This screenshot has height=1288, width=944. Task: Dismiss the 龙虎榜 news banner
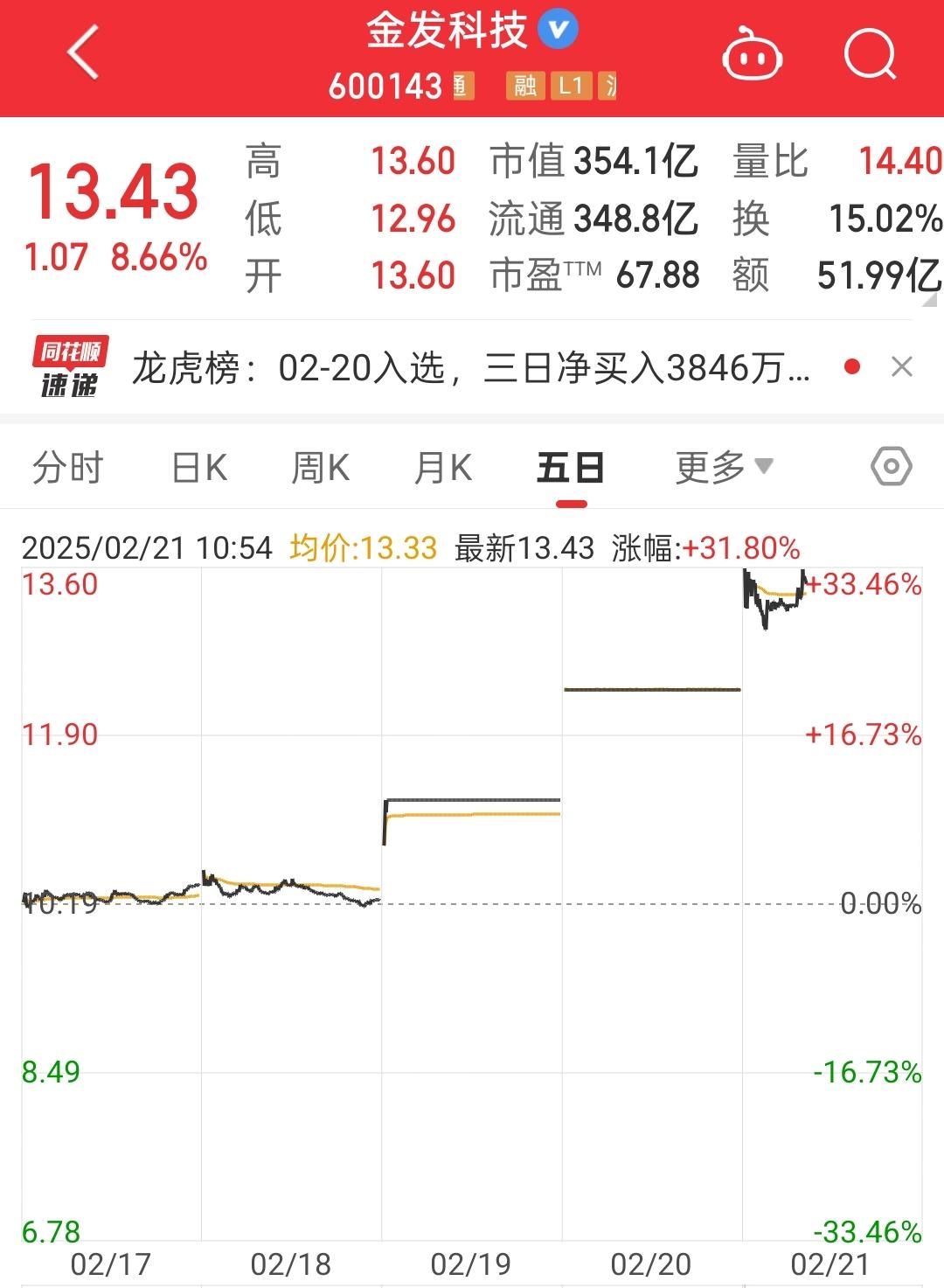point(901,367)
